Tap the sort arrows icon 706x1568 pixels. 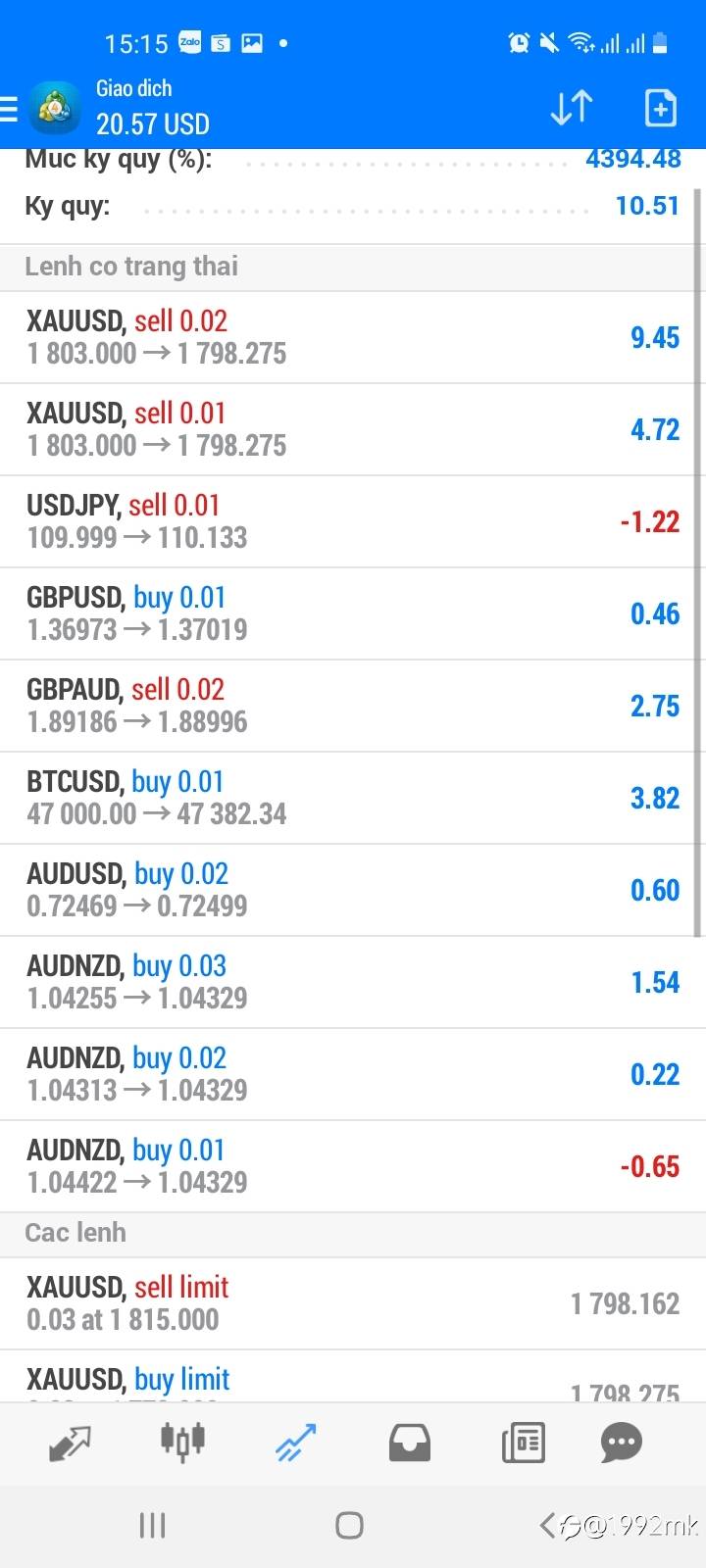tap(571, 108)
